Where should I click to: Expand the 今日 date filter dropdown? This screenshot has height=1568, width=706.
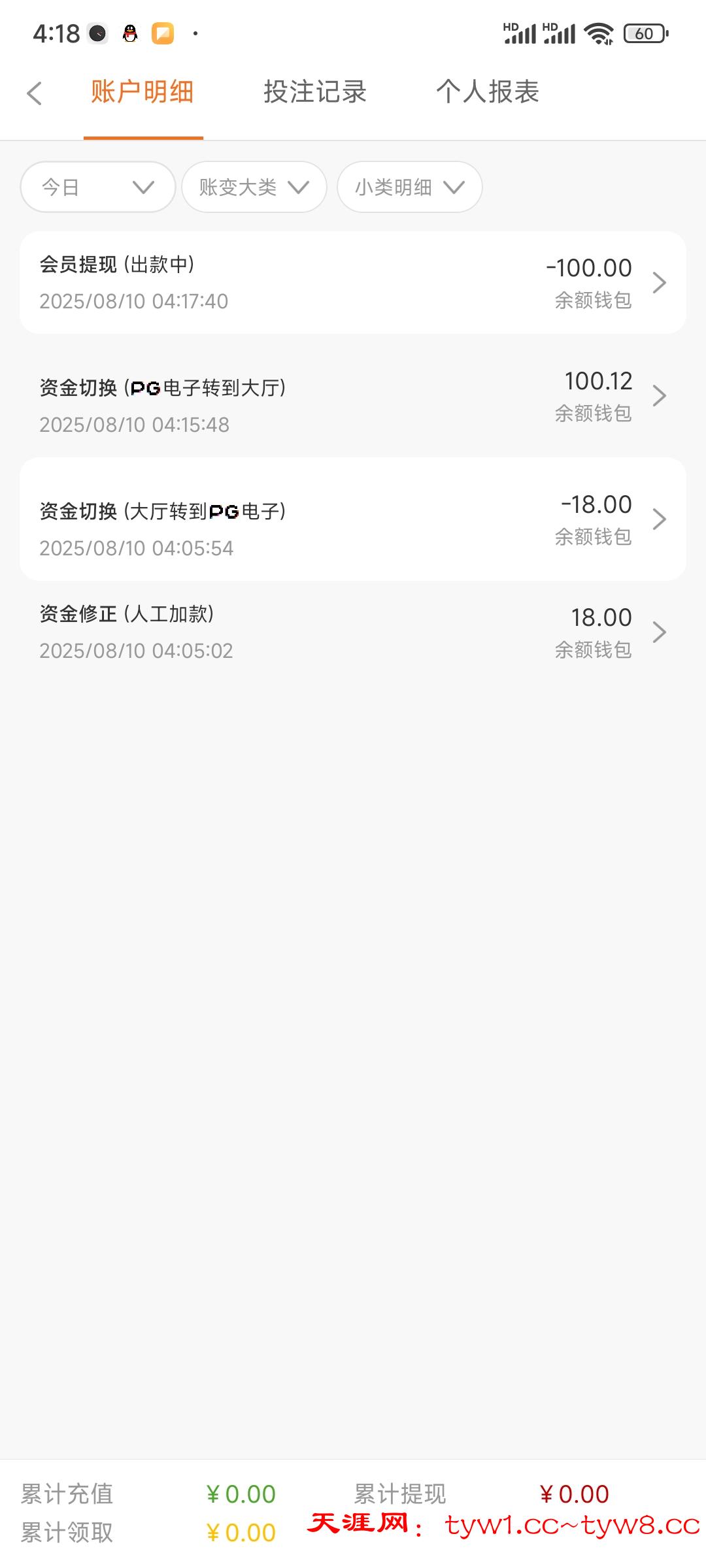(x=98, y=188)
